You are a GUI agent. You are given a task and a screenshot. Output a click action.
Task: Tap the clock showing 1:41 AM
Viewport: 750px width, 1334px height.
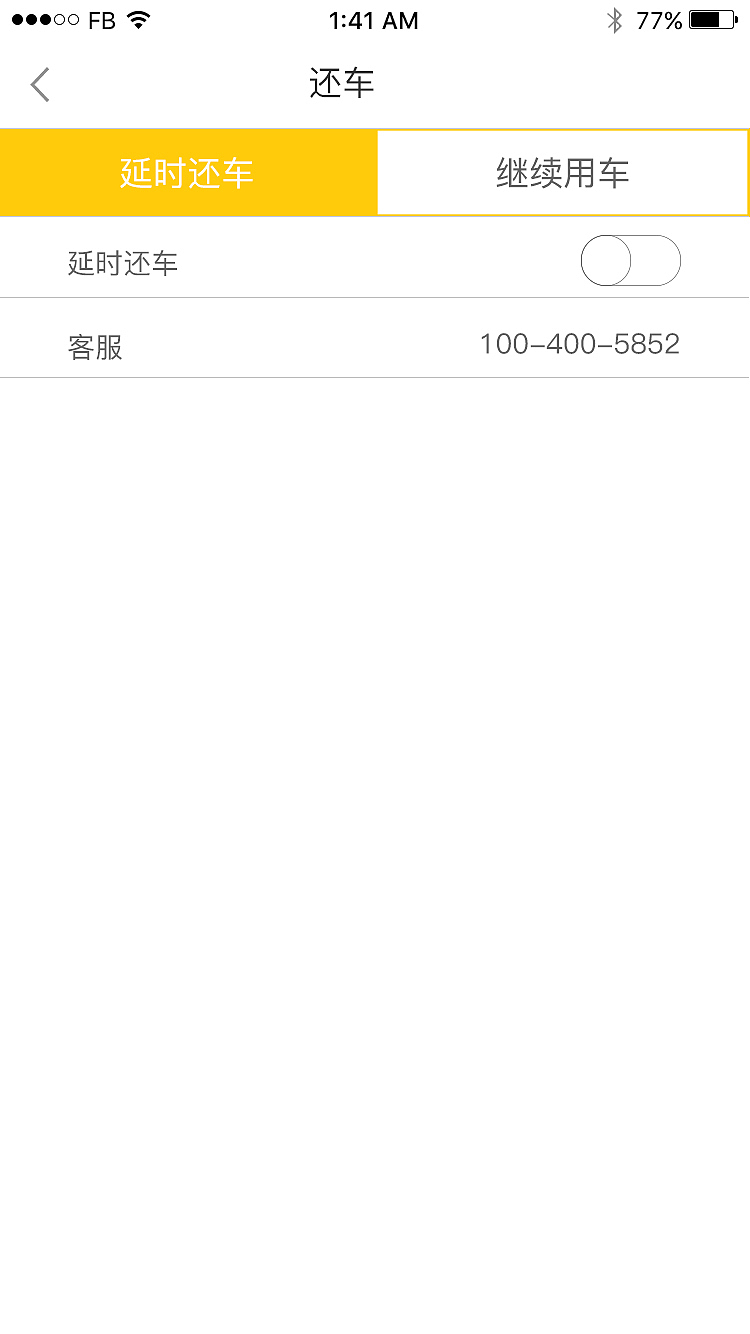(x=374, y=20)
